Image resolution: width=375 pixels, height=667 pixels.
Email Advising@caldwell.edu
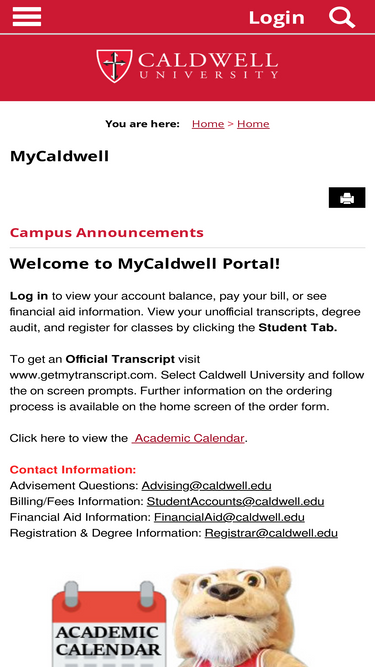tap(207, 486)
